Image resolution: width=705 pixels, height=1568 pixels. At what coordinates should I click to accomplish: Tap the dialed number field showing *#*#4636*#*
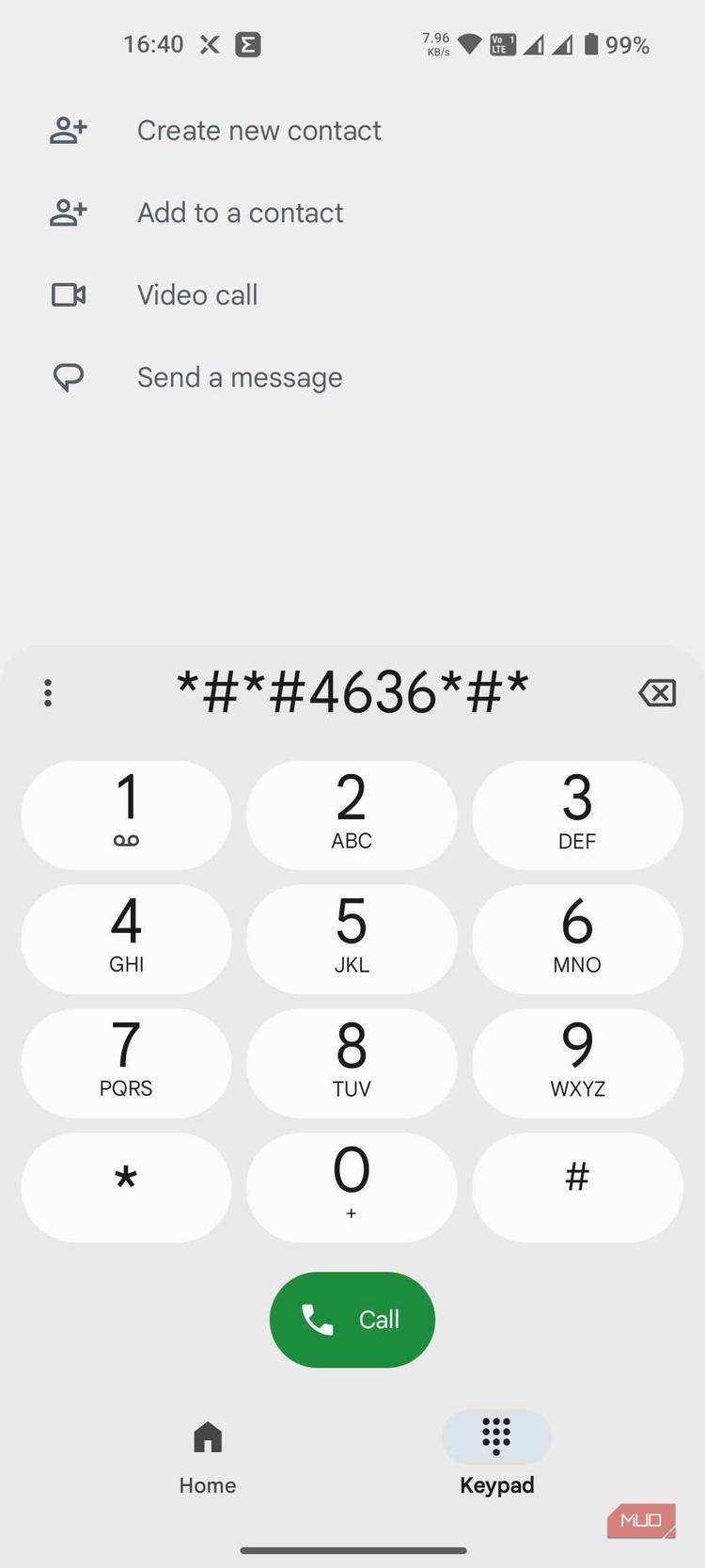click(352, 692)
